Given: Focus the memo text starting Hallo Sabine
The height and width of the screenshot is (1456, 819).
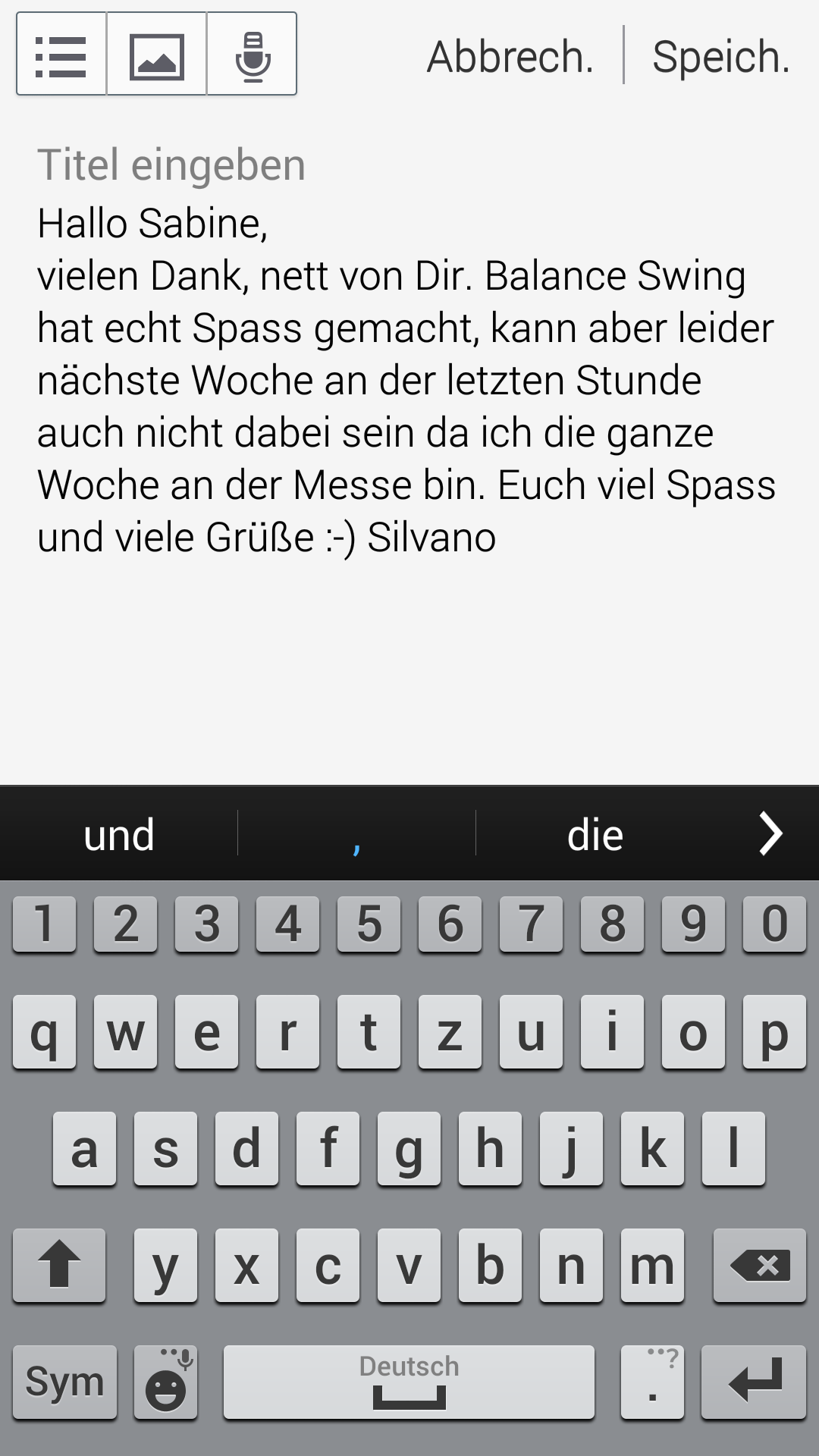Looking at the screenshot, I should [406, 379].
